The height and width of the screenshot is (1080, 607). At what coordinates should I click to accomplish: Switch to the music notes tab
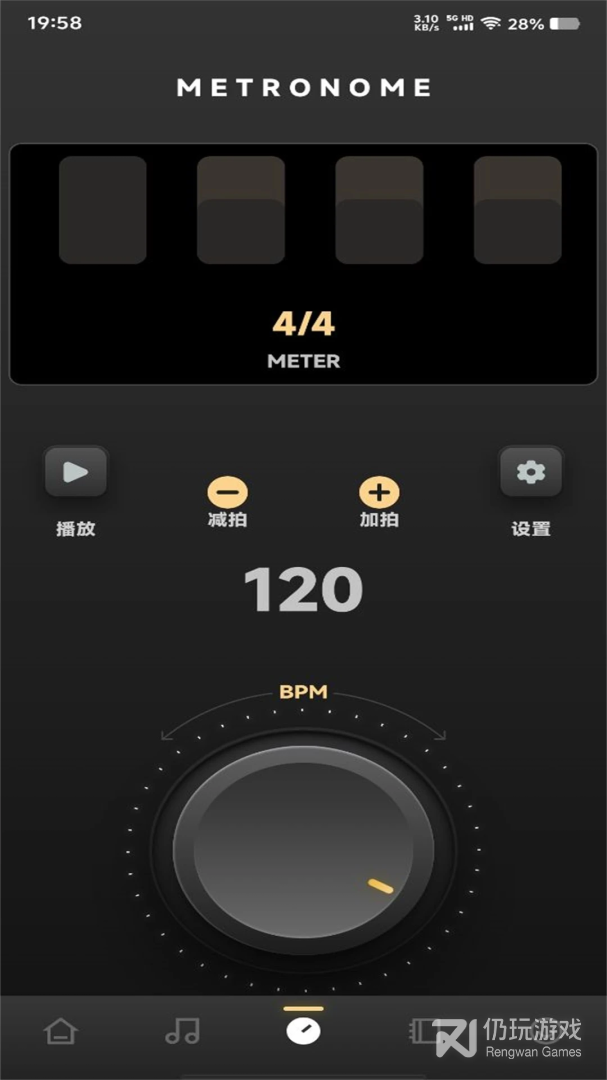[x=183, y=1032]
